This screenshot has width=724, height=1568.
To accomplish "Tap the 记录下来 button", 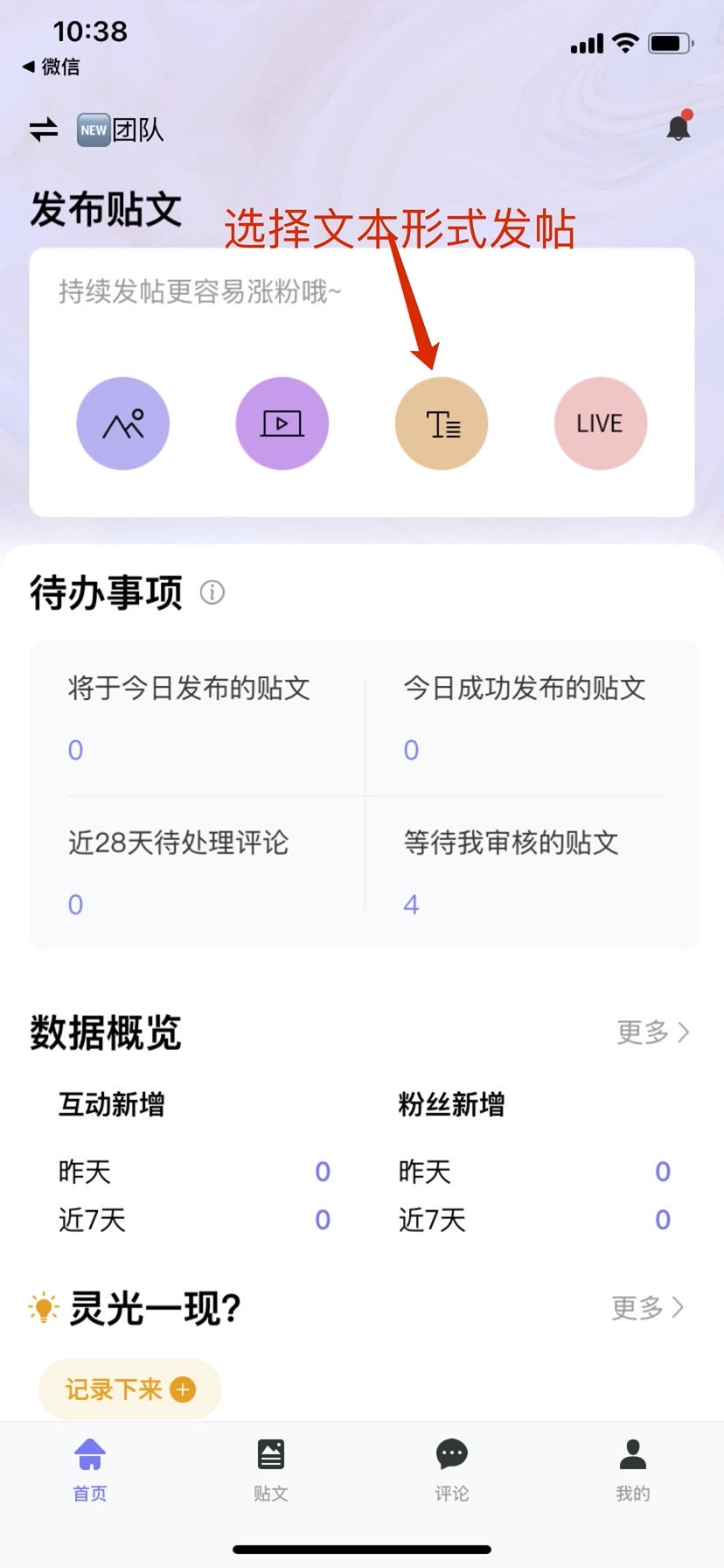I will pyautogui.click(x=130, y=1389).
